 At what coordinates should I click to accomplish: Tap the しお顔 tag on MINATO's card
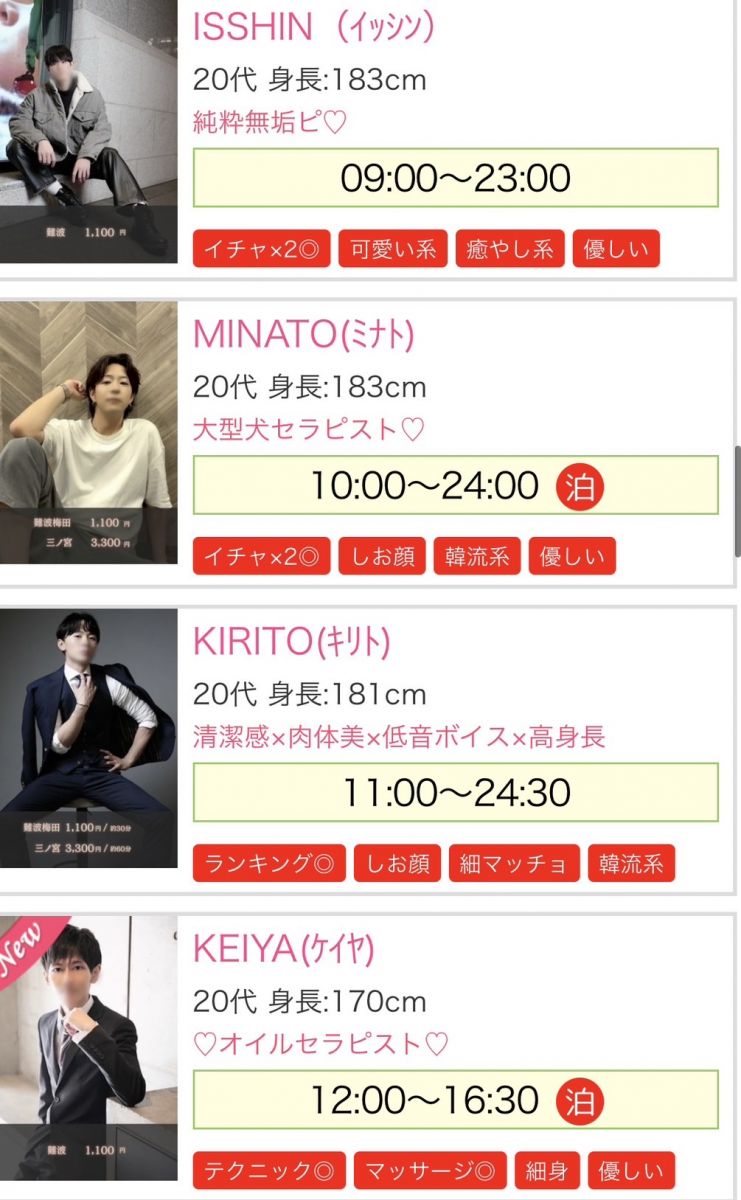[x=382, y=557]
